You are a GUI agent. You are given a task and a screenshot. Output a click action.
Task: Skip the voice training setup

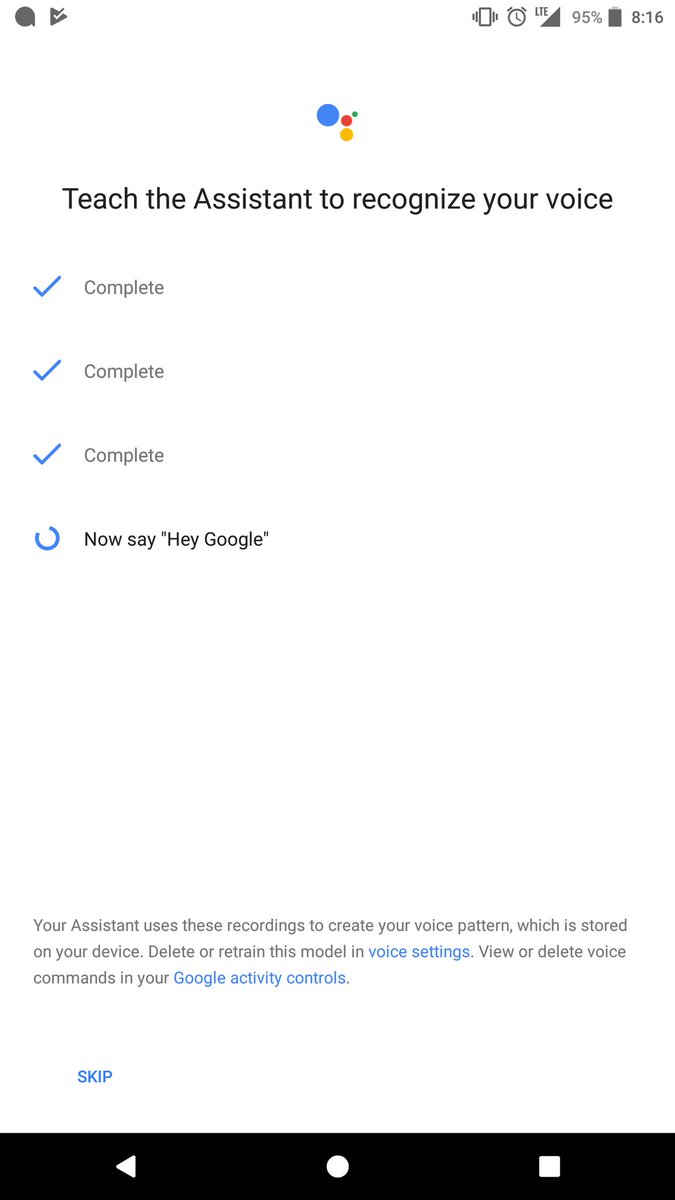(95, 1077)
